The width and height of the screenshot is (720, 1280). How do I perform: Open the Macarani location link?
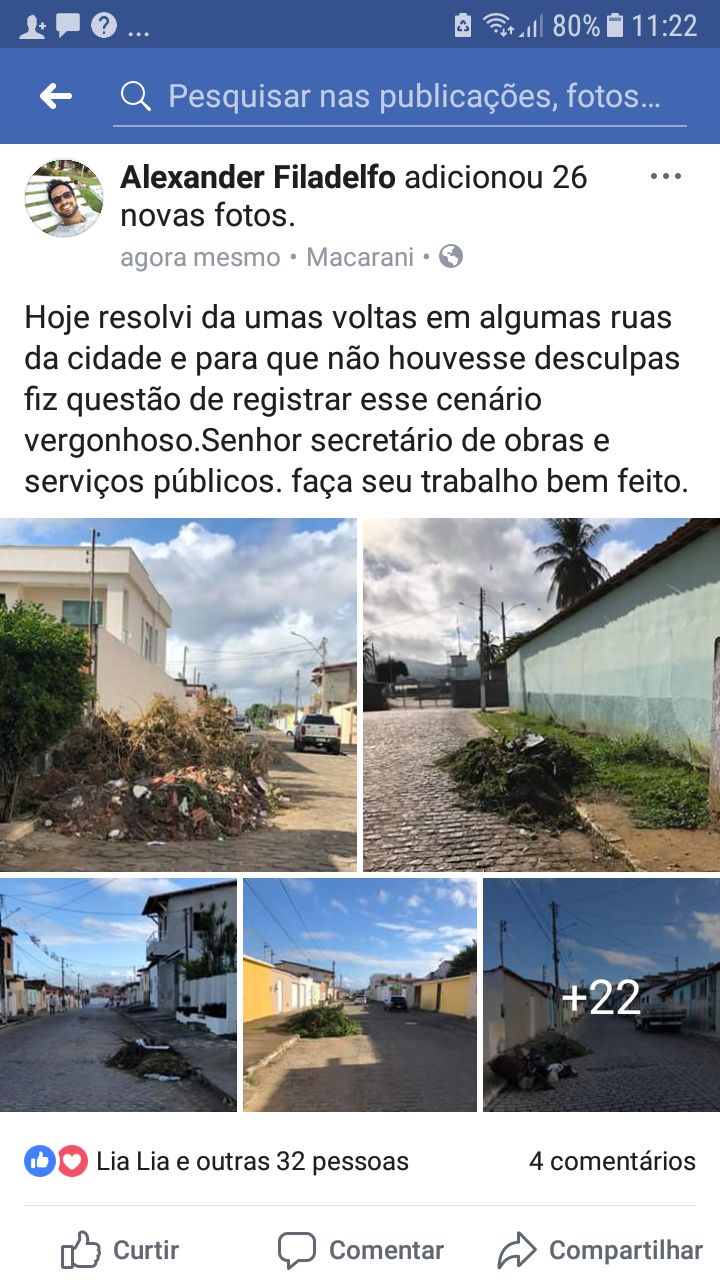click(x=360, y=257)
